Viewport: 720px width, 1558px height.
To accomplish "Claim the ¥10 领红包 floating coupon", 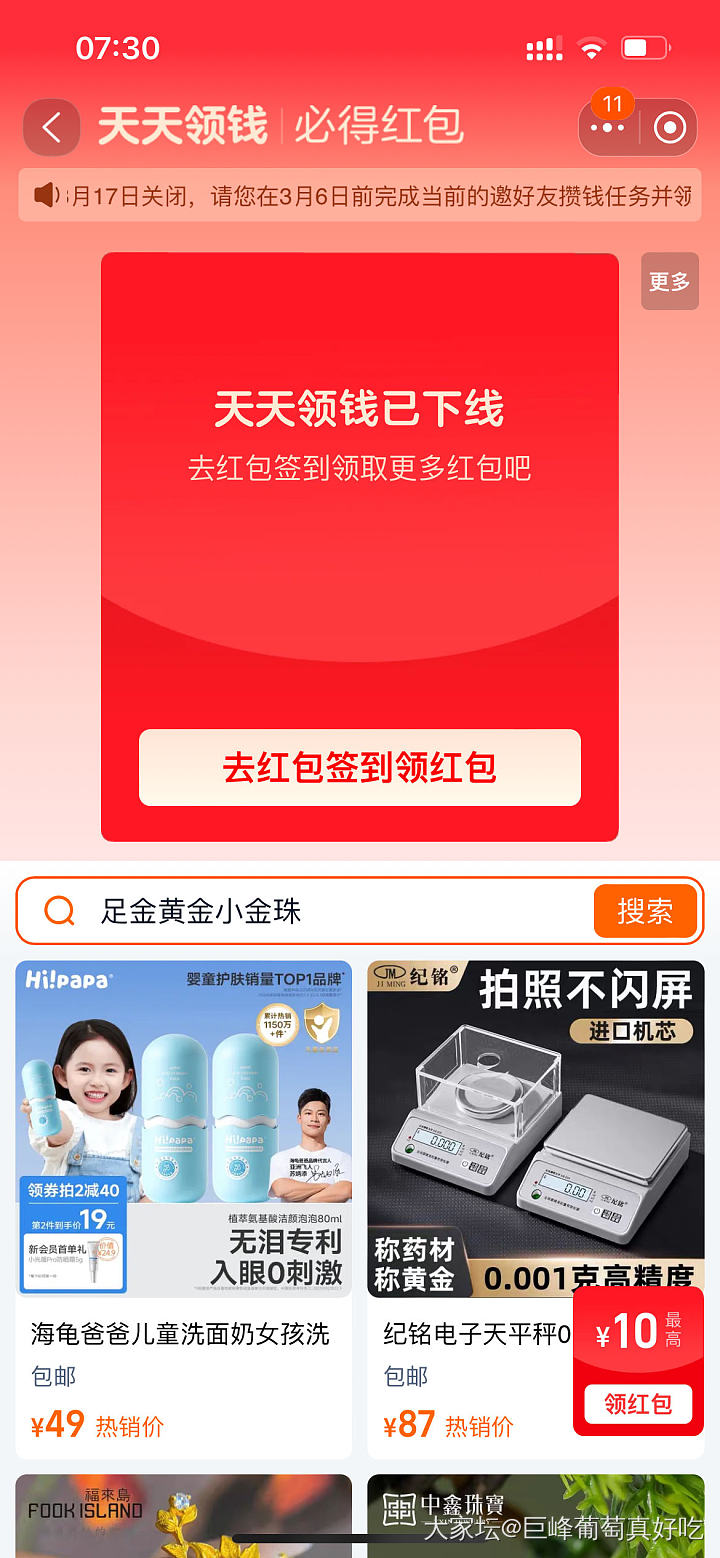I will [638, 1404].
